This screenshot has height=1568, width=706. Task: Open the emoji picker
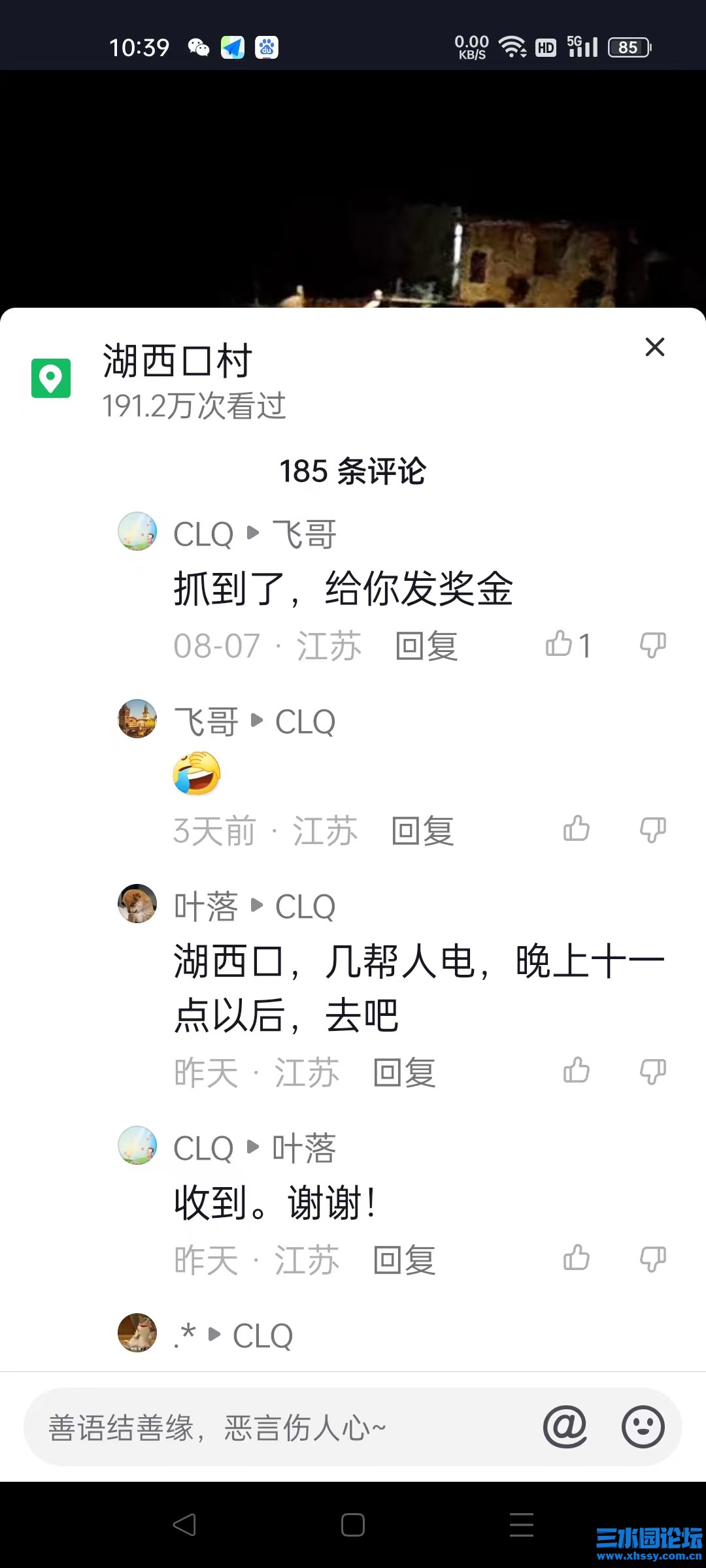tap(643, 1426)
